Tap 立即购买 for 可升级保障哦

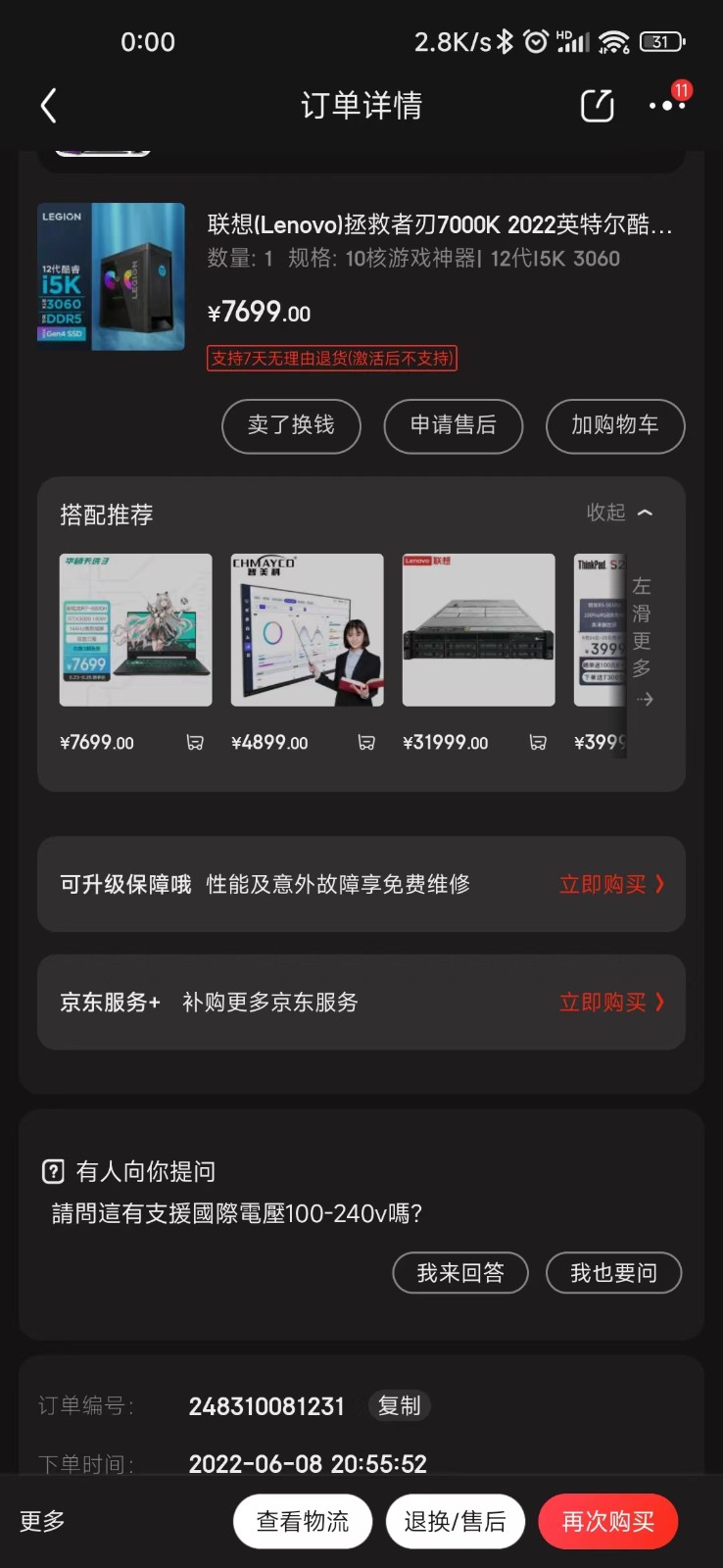(610, 884)
